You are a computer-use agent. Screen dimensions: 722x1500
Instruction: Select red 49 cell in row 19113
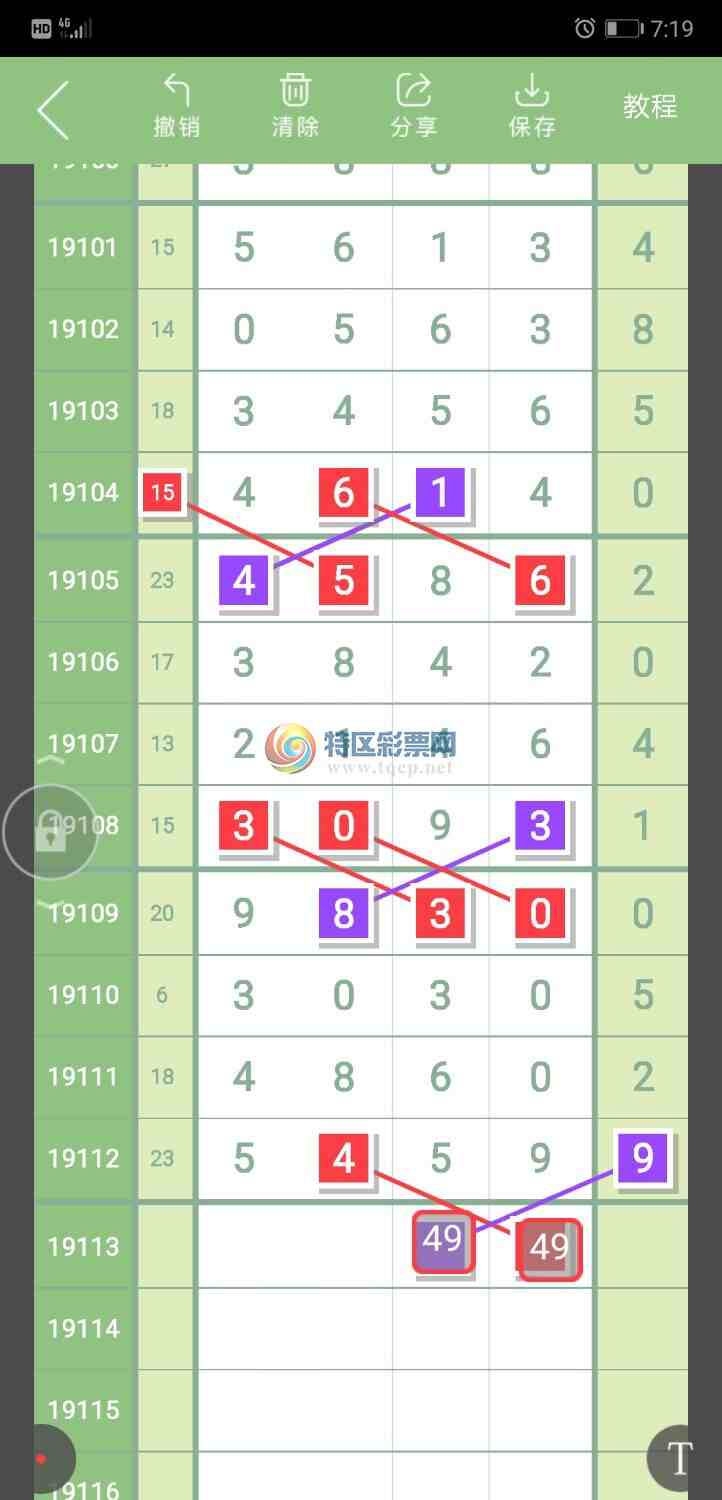pyautogui.click(x=549, y=1247)
